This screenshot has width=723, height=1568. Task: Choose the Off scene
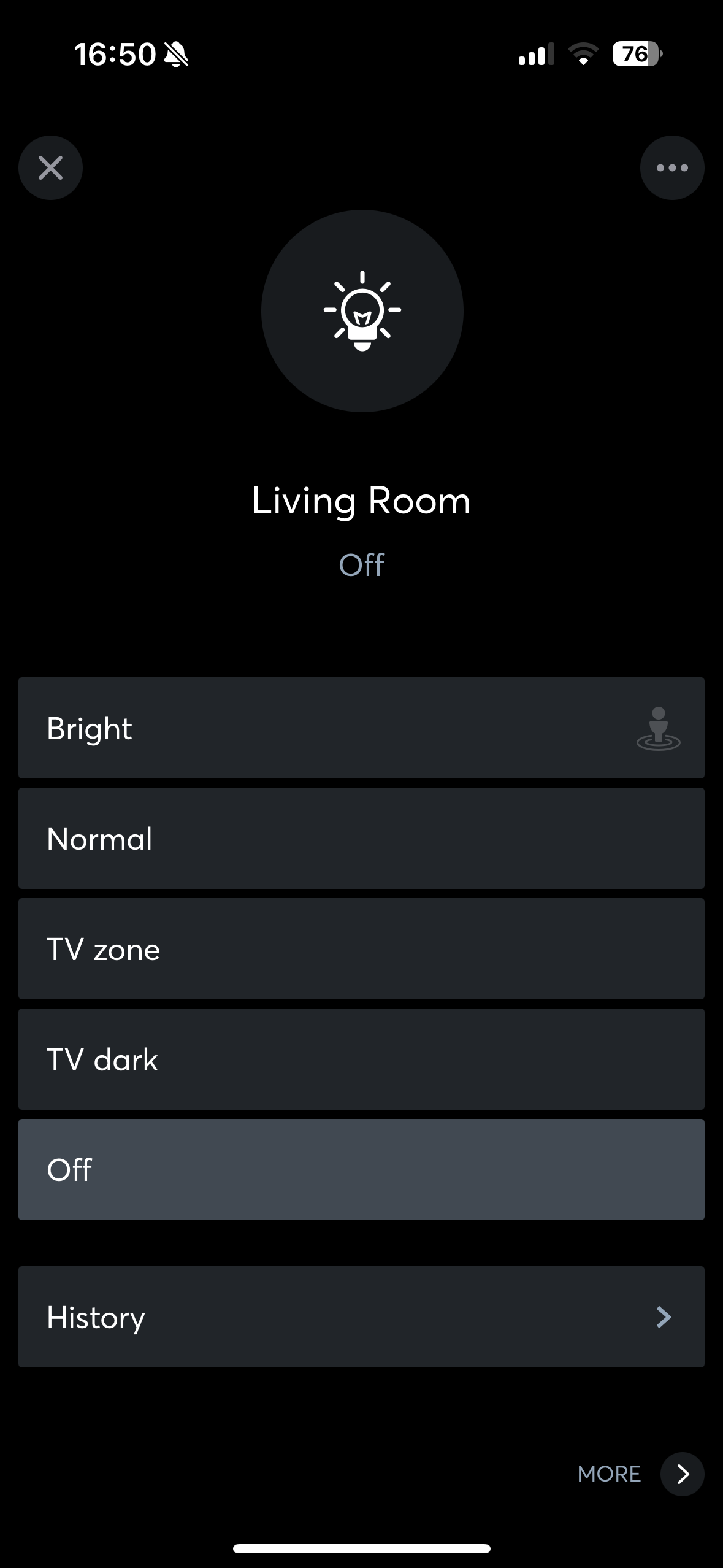361,1170
